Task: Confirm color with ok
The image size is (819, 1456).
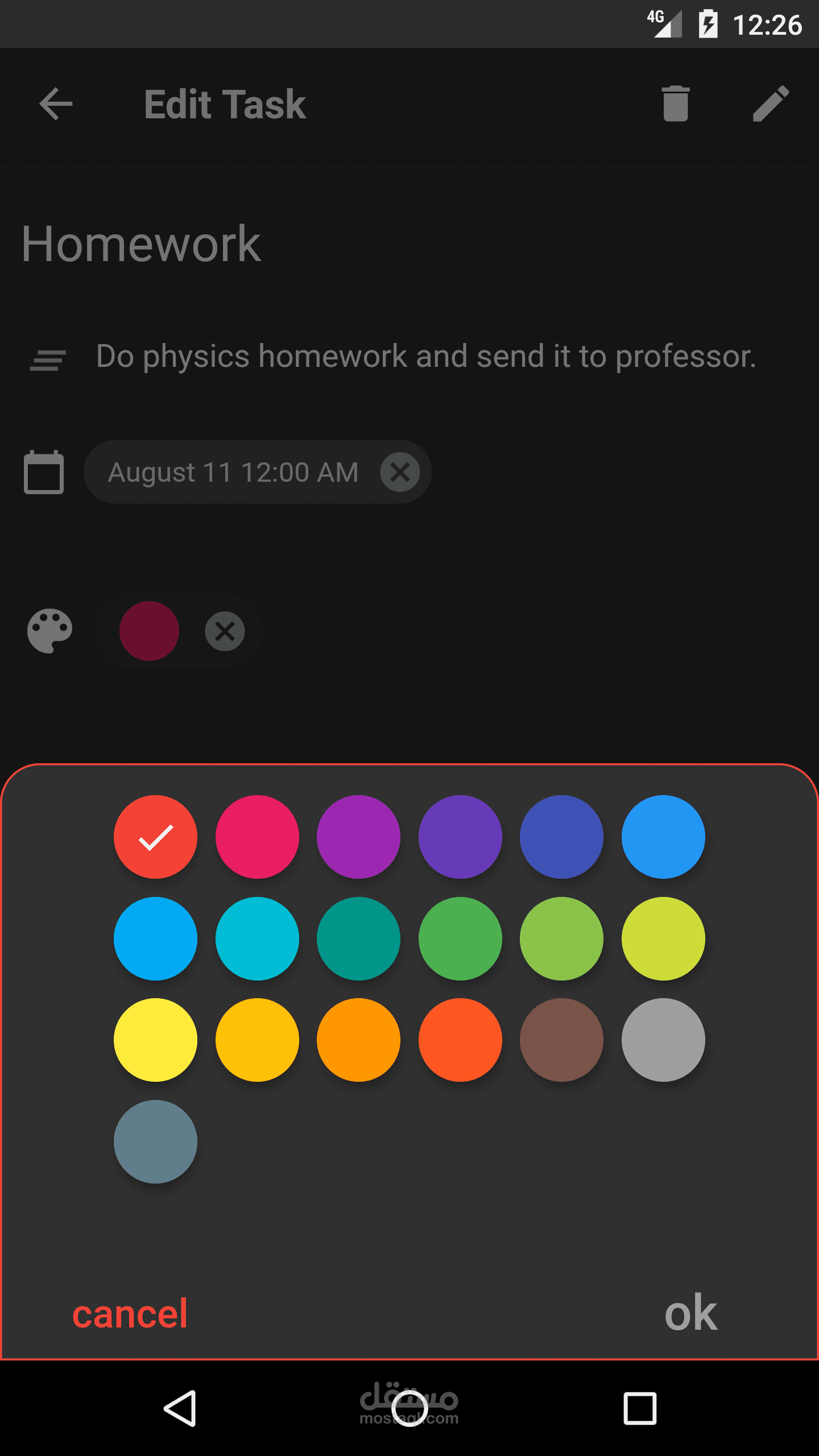Action: pos(690,1313)
